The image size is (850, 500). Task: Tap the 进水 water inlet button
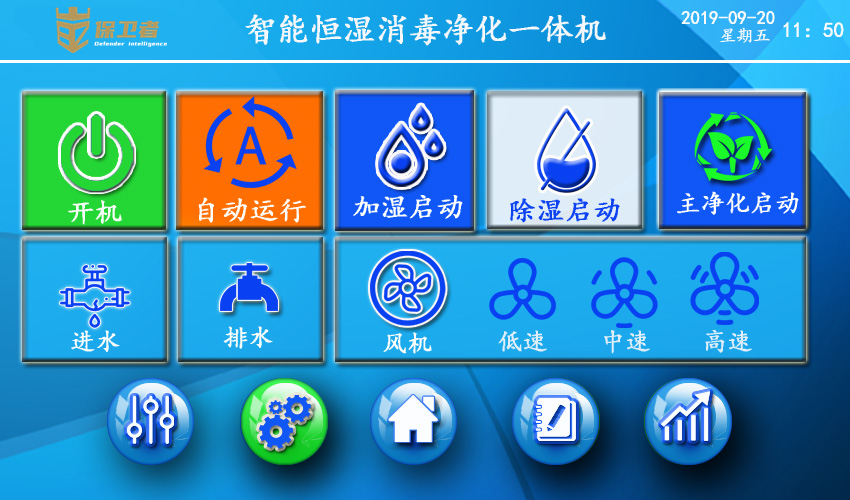click(x=95, y=300)
